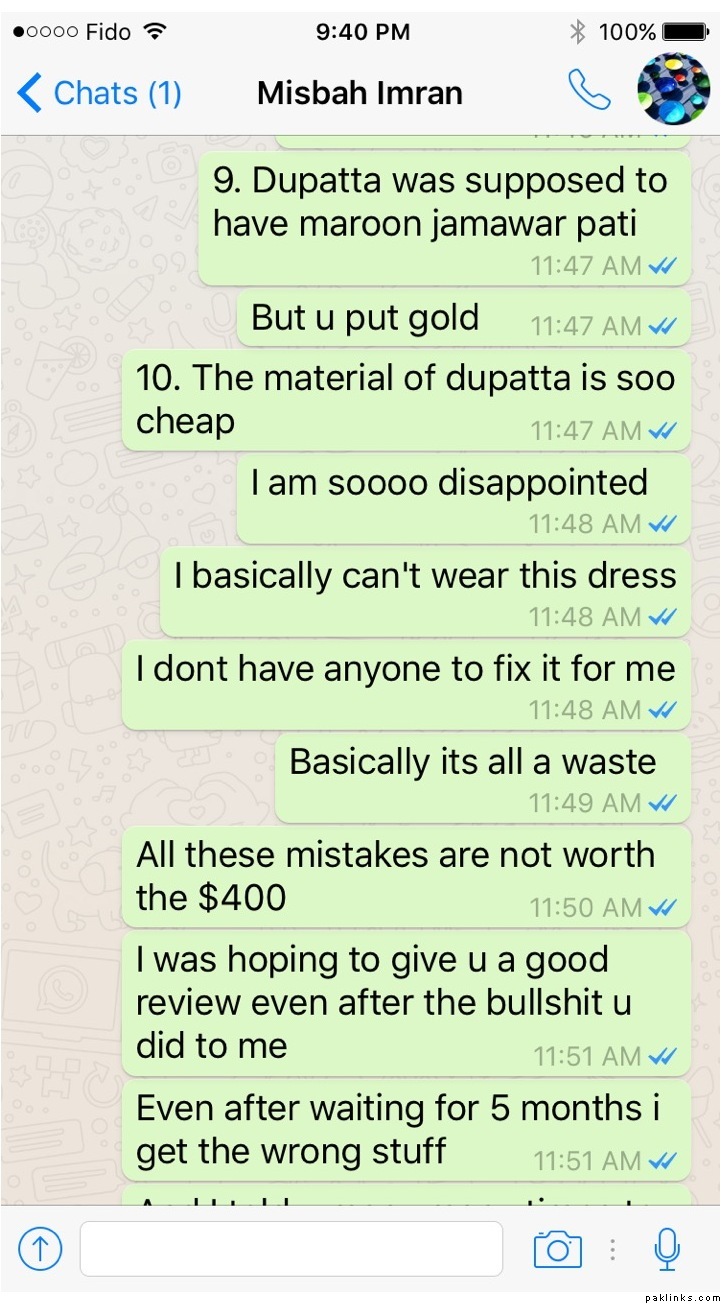Tap the attachment upload arrow icon
The height and width of the screenshot is (1304, 721).
pos(40,1249)
